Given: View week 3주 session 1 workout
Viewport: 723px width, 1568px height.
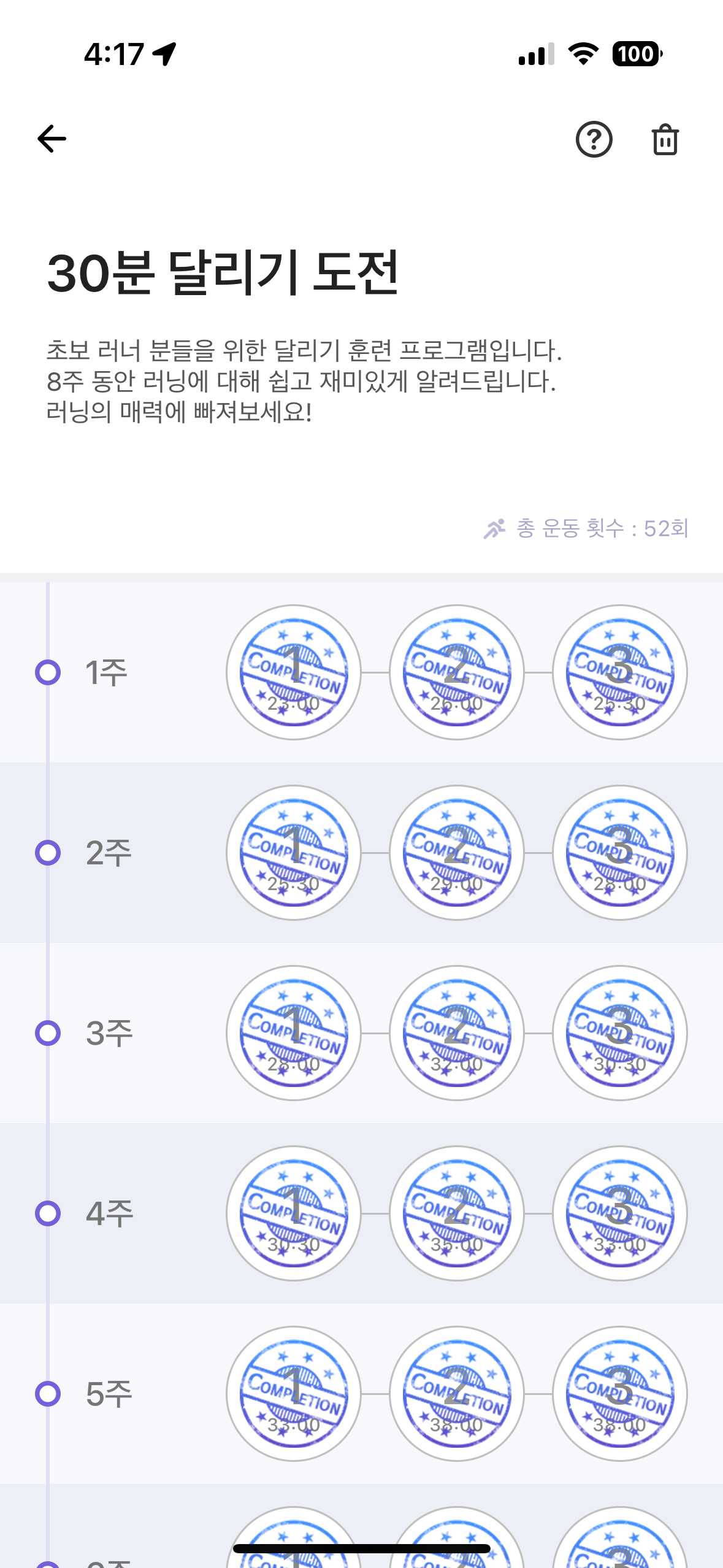Looking at the screenshot, I should [x=294, y=1033].
